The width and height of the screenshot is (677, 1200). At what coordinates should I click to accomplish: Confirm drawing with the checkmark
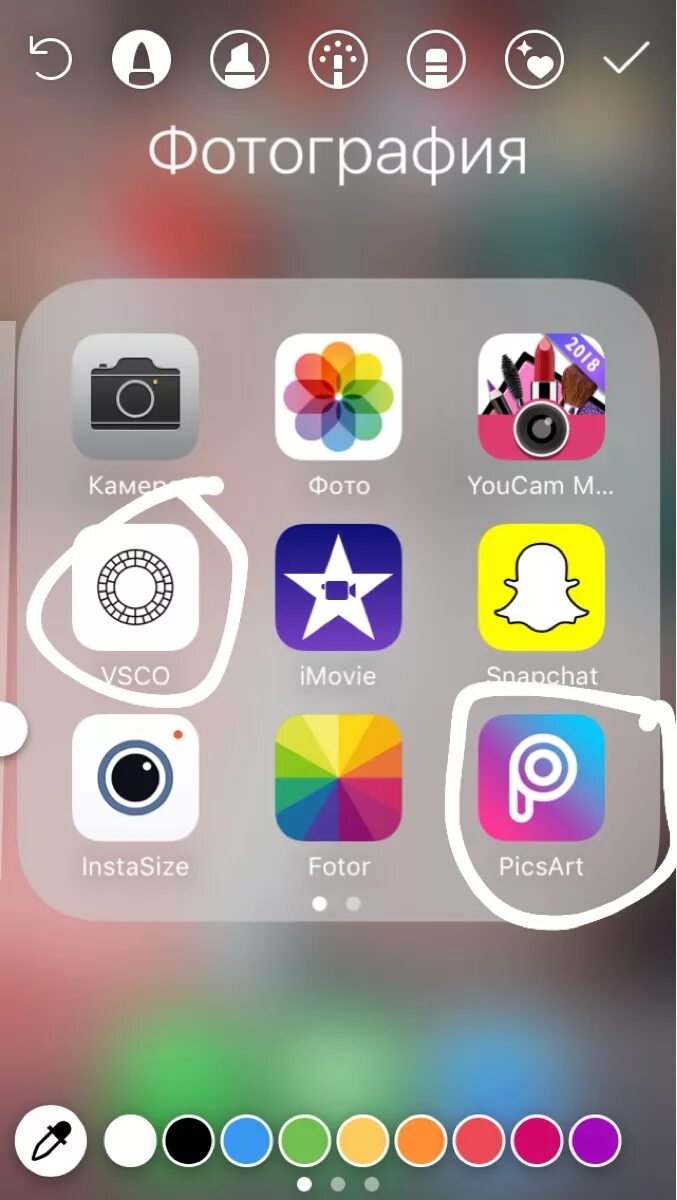click(627, 59)
